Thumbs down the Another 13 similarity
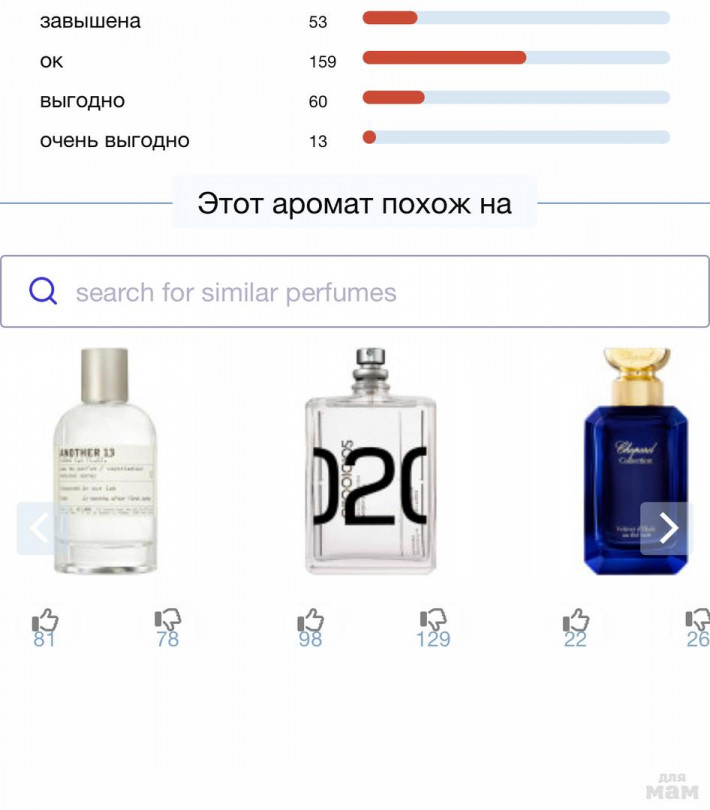This screenshot has width=710, height=810. pyautogui.click(x=167, y=622)
